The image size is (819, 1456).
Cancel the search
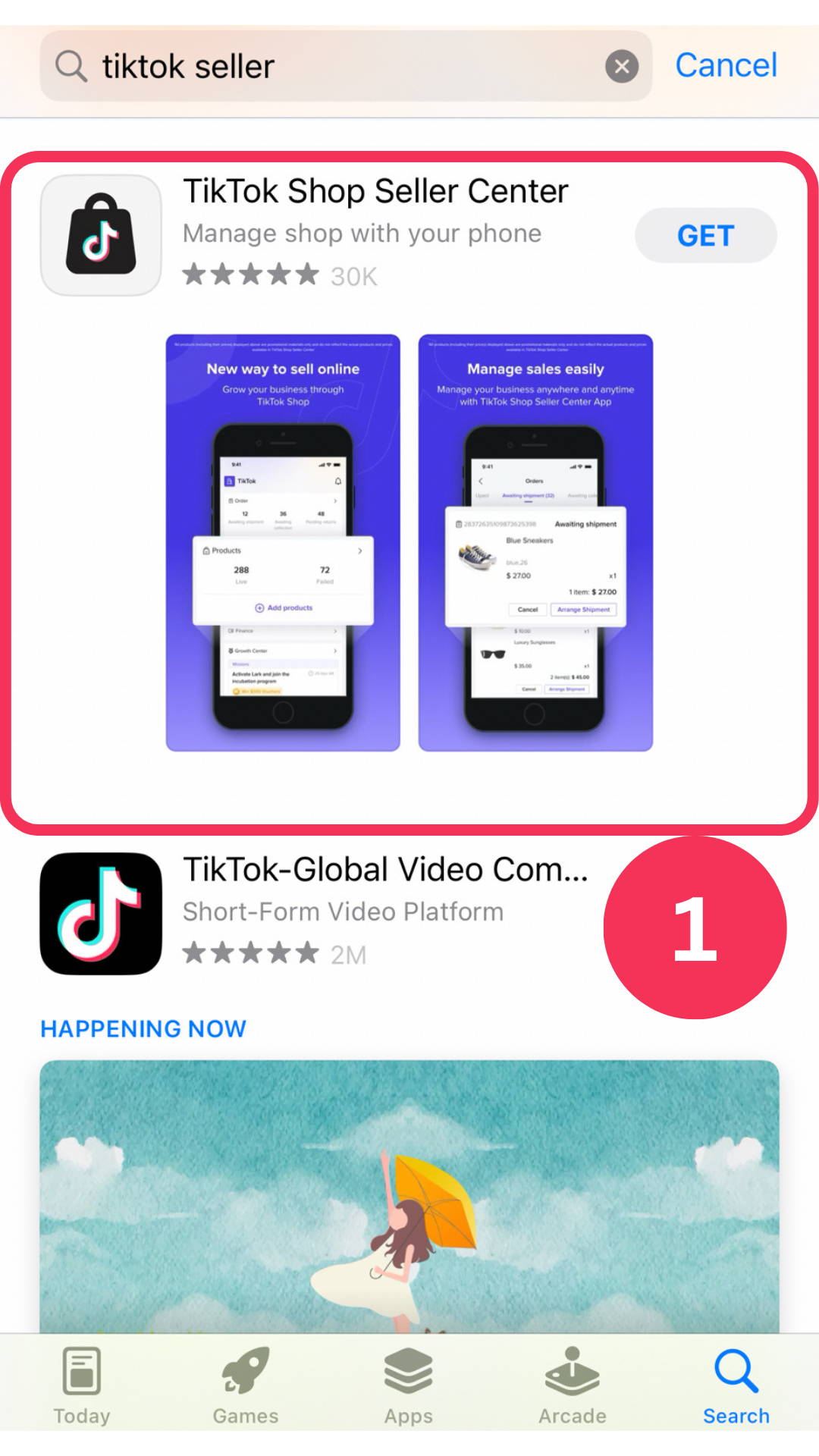pos(726,66)
